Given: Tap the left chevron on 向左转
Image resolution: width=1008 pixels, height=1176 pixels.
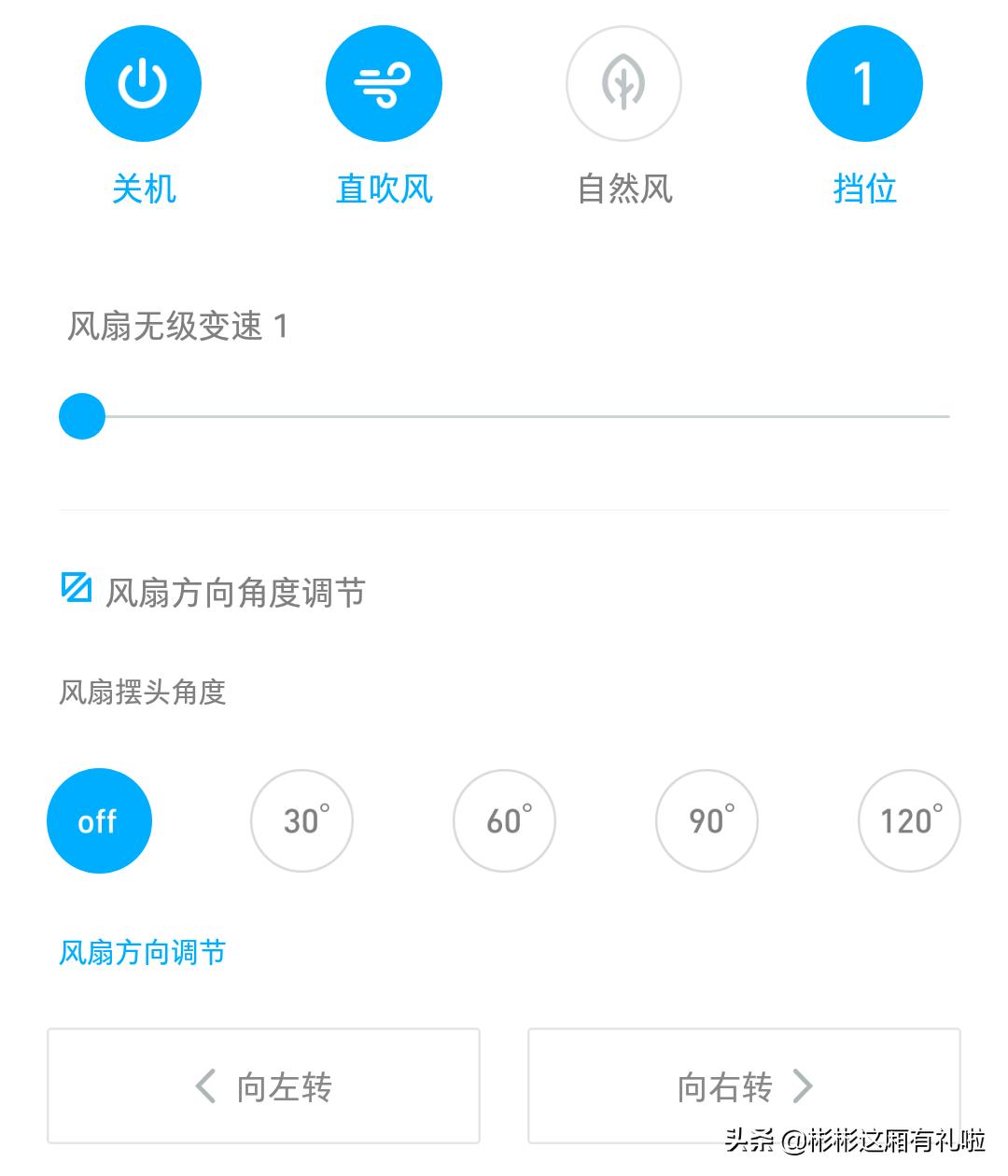Looking at the screenshot, I should coord(202,1085).
